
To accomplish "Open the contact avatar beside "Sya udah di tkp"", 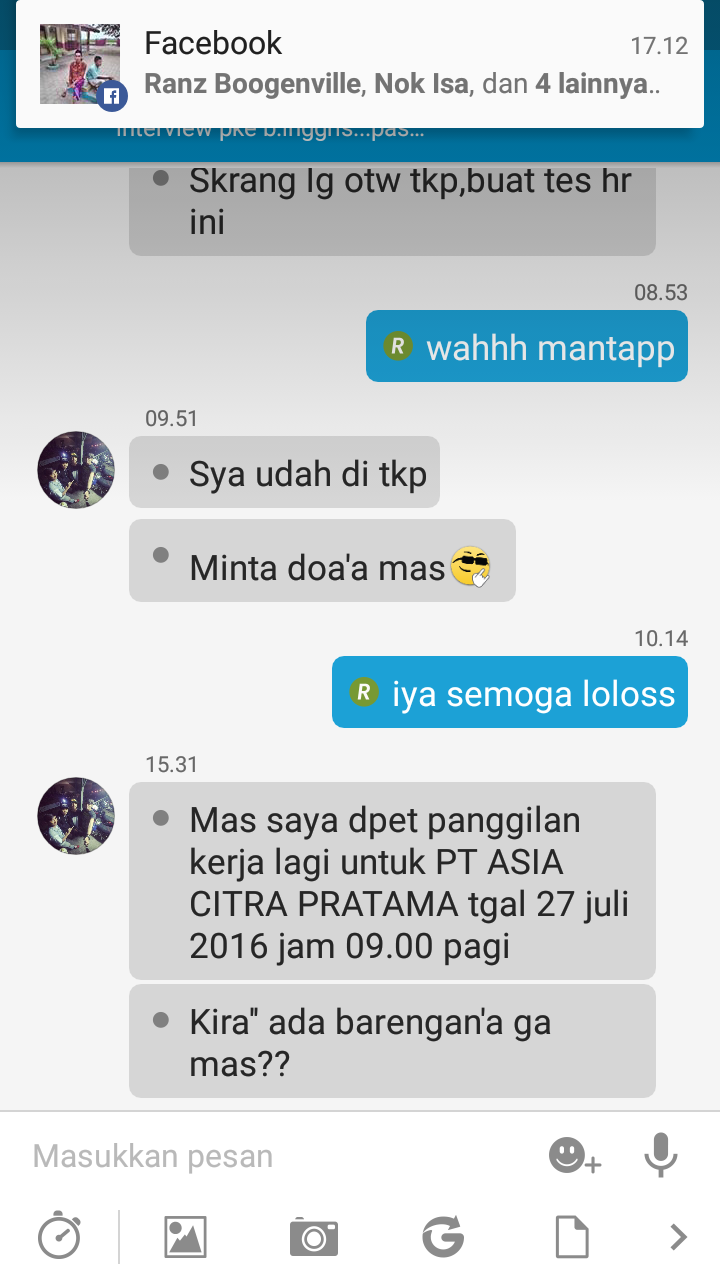I will (x=76, y=470).
